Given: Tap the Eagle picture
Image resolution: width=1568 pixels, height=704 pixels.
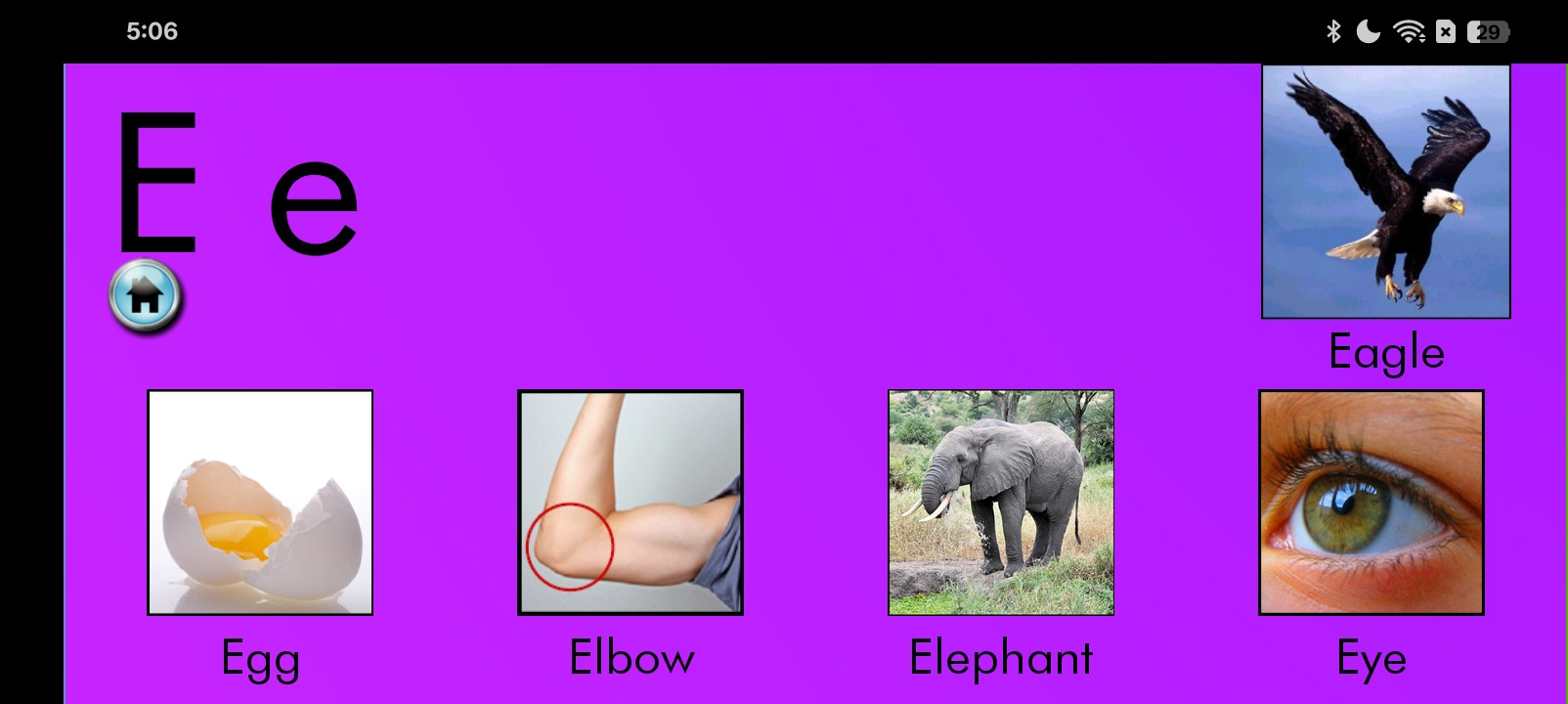Looking at the screenshot, I should pos(1385,192).
